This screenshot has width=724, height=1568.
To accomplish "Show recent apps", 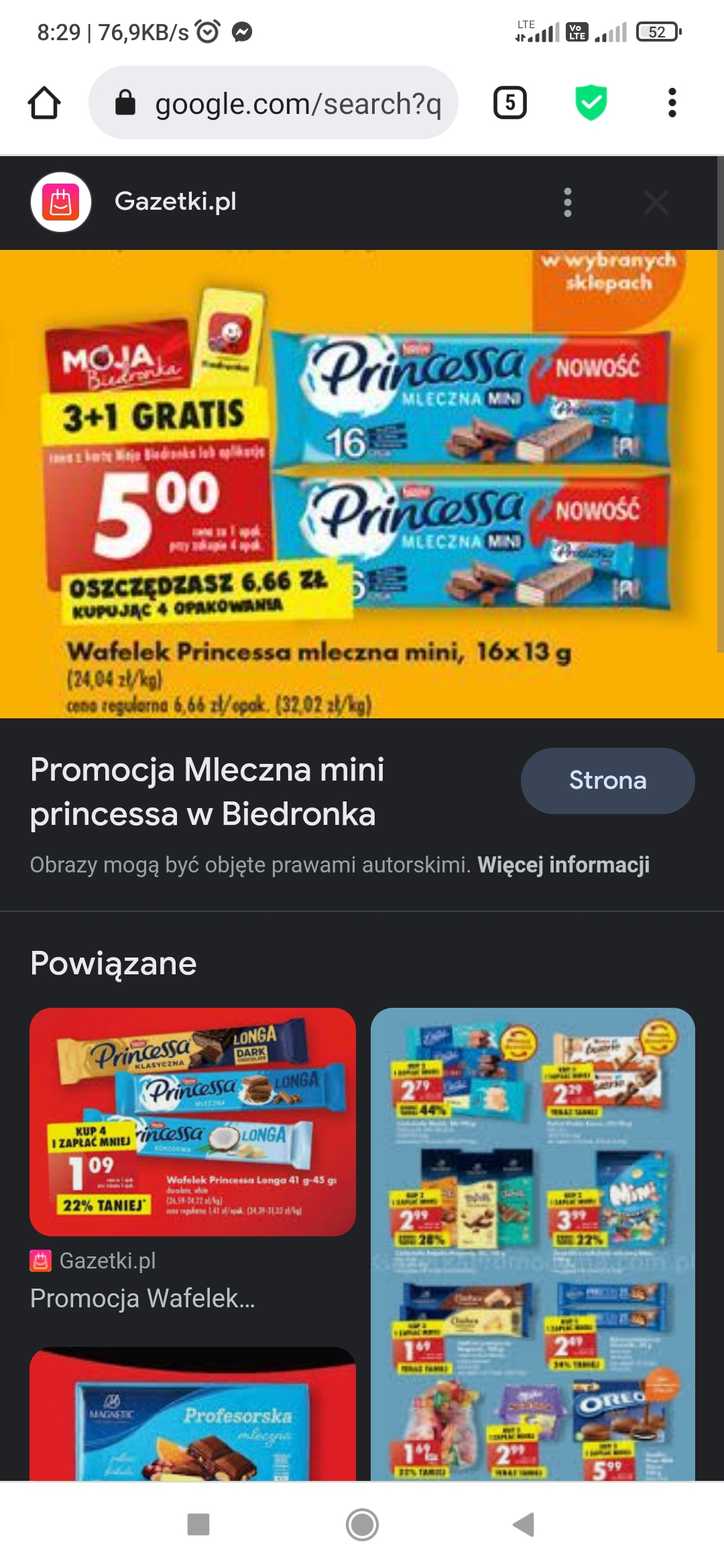I will coord(198,1524).
